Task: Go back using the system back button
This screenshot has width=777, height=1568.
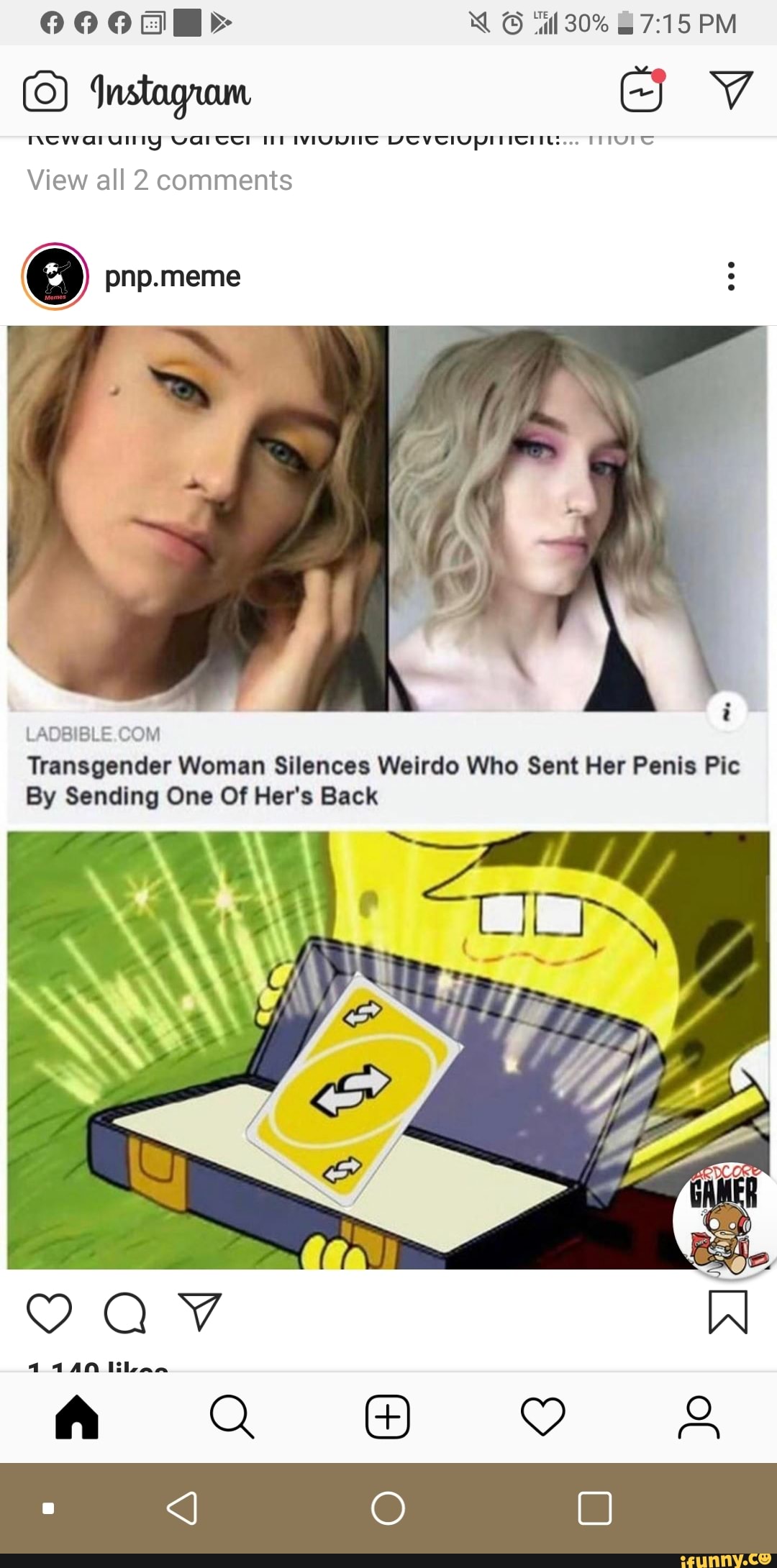Action: tap(182, 1508)
